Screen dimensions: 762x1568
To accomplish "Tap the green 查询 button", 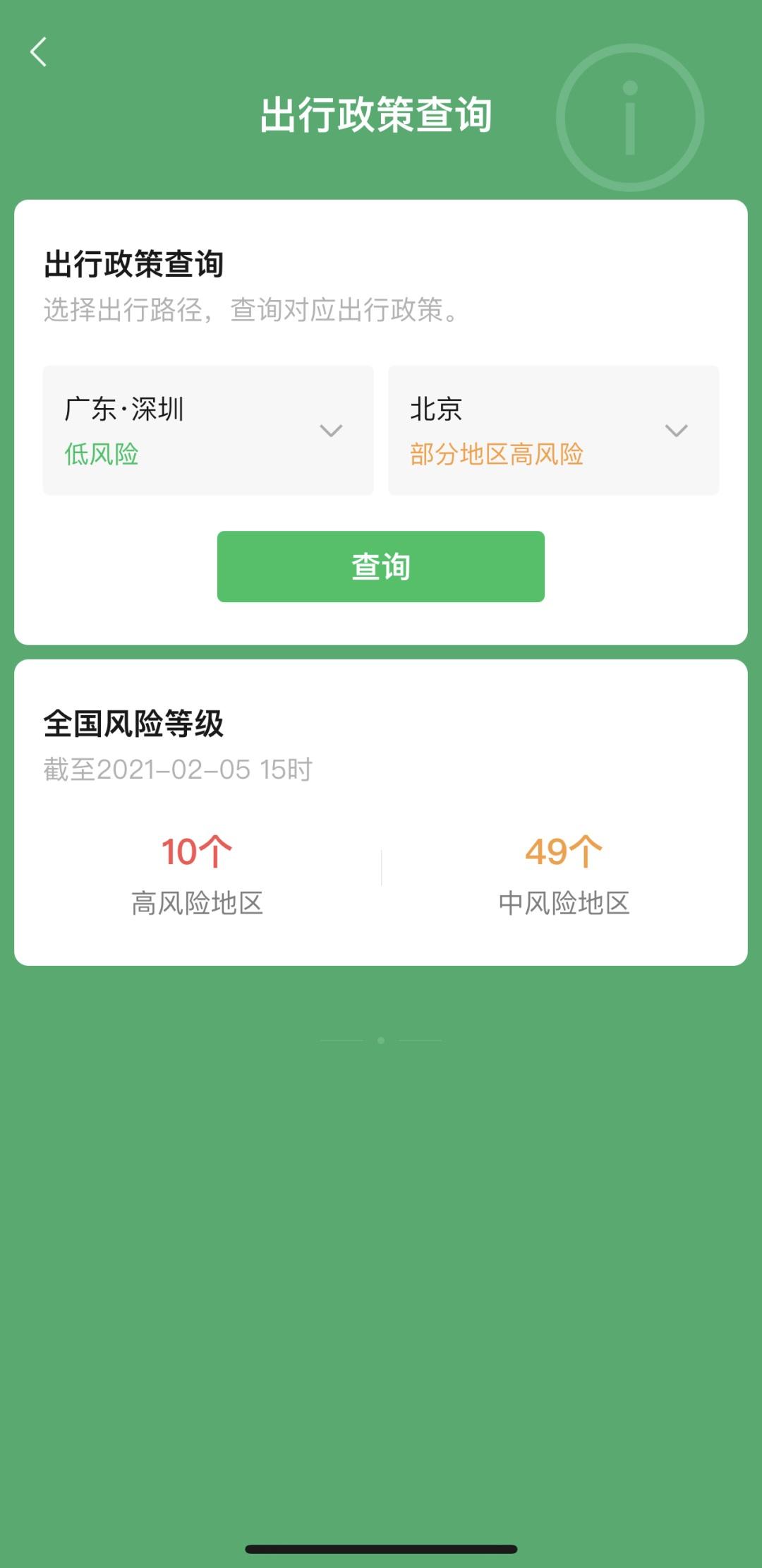I will (381, 566).
